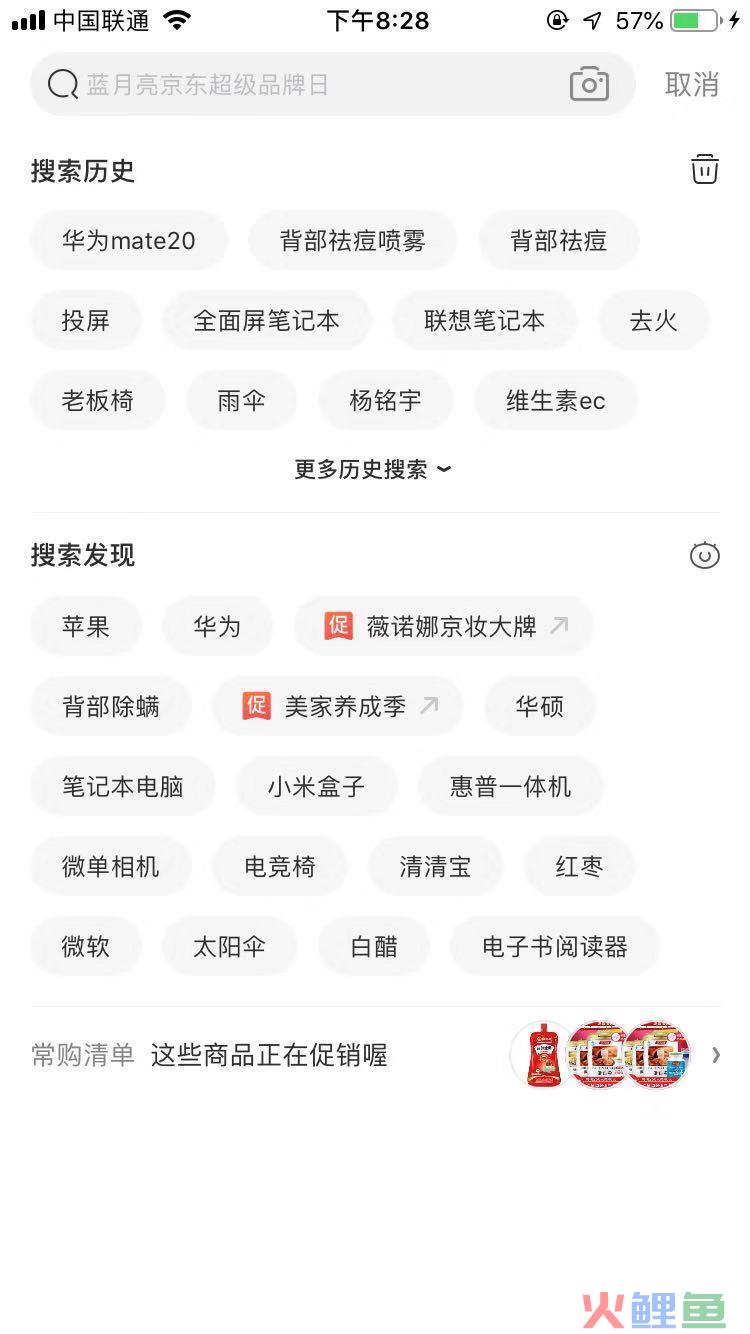Select the 电竞椅 discovery chip

click(x=280, y=867)
